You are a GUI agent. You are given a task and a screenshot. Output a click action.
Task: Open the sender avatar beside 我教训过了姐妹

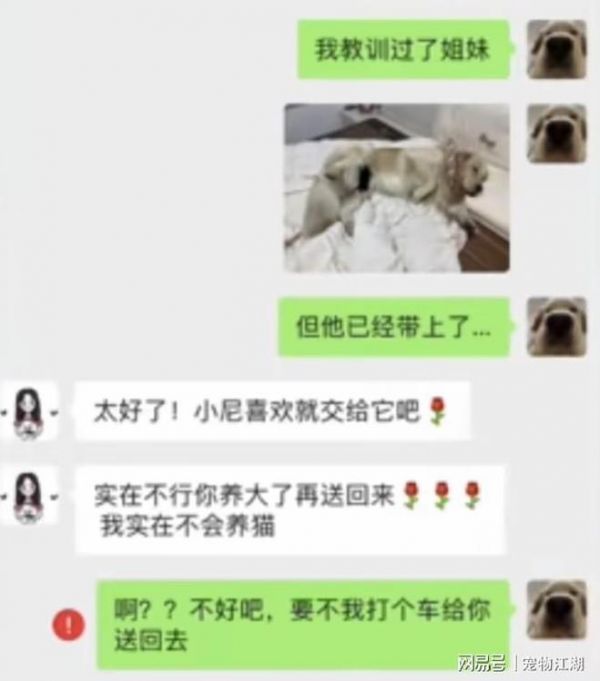pyautogui.click(x=556, y=49)
